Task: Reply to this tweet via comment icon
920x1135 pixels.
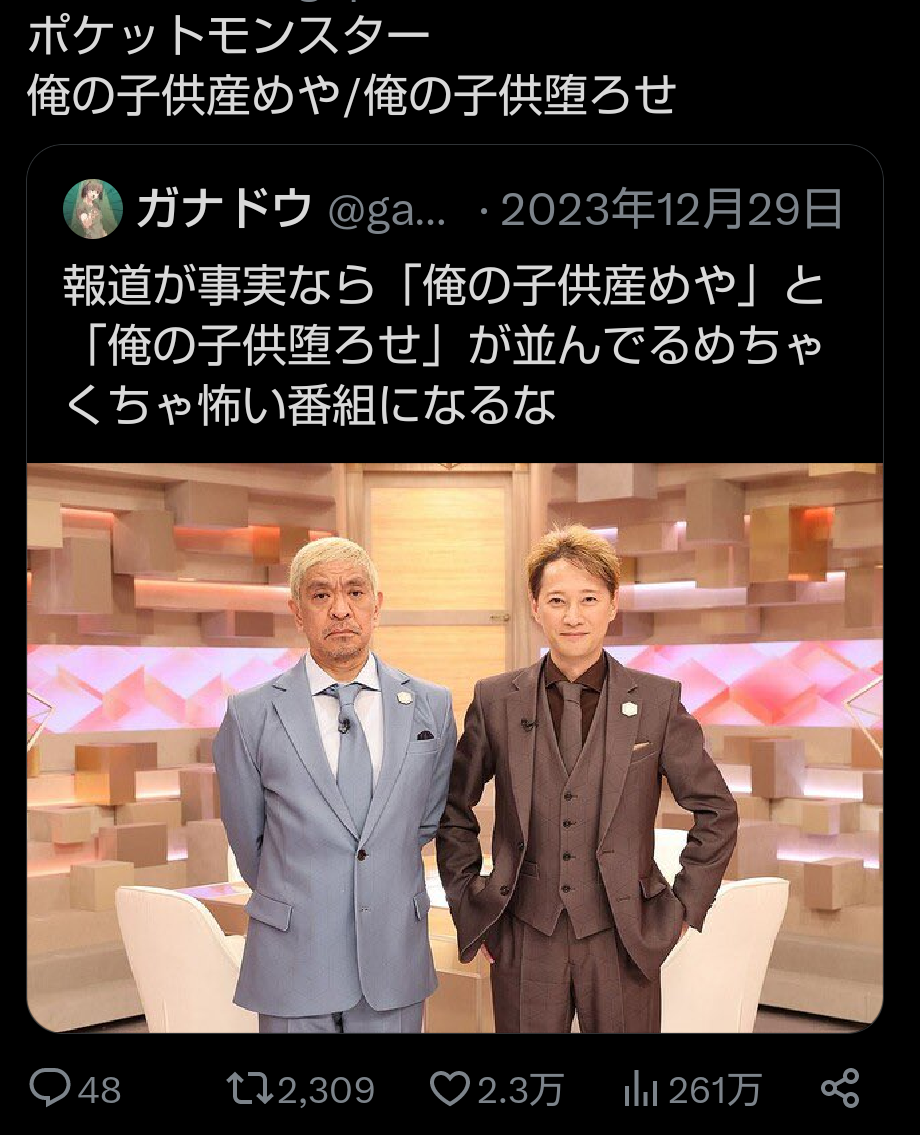Action: 50,1088
